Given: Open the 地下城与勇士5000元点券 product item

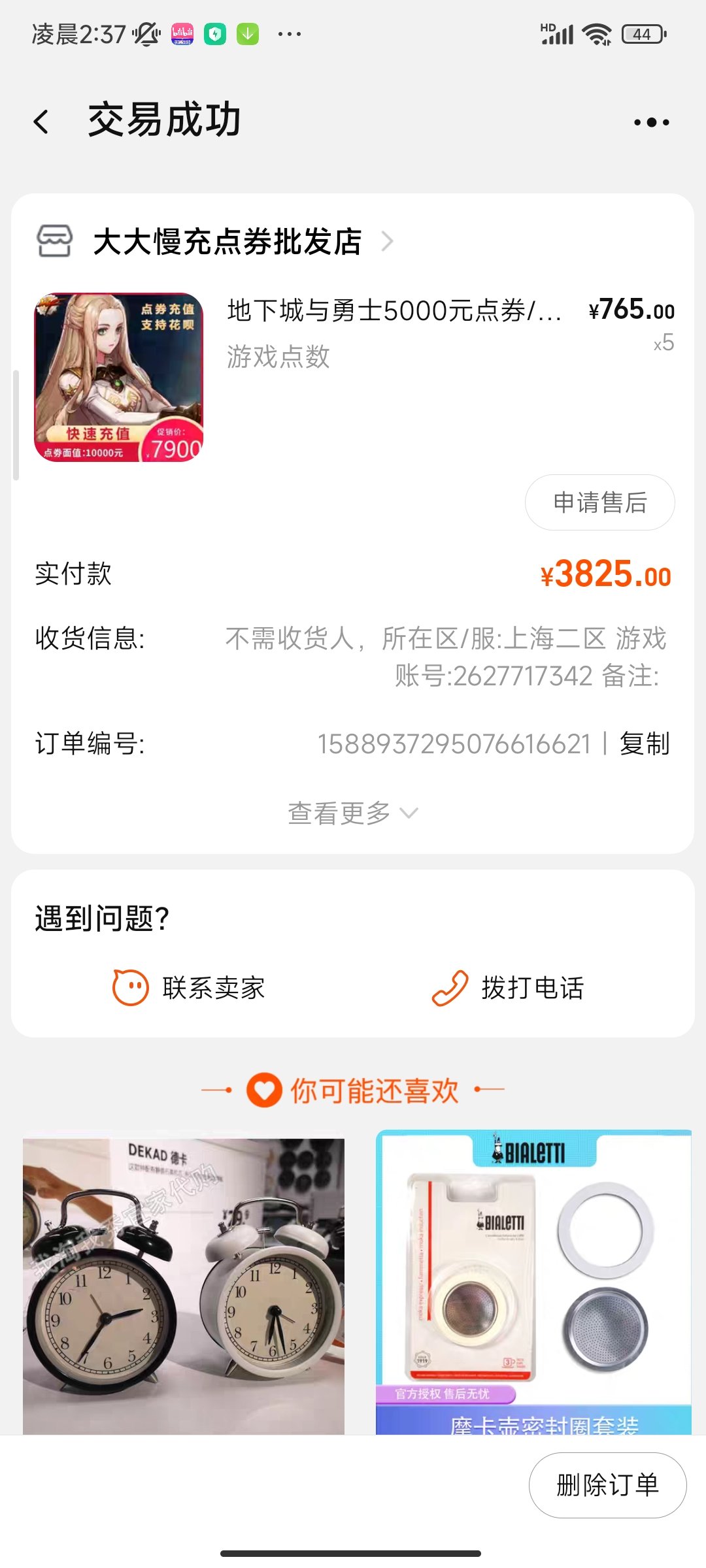Looking at the screenshot, I should point(354,376).
